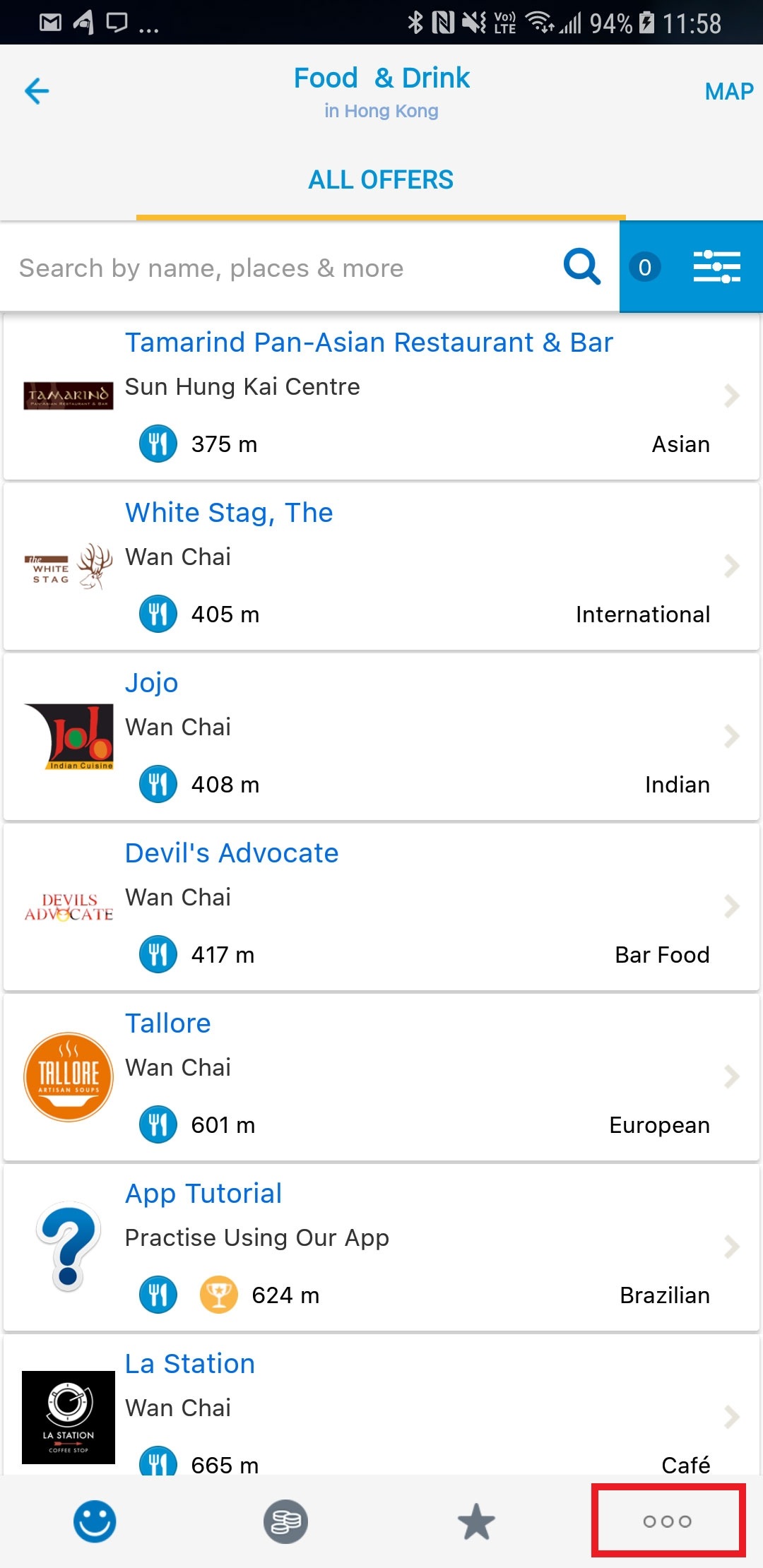Image resolution: width=763 pixels, height=1568 pixels.
Task: Open the App Tutorial entry
Action: tap(381, 1247)
